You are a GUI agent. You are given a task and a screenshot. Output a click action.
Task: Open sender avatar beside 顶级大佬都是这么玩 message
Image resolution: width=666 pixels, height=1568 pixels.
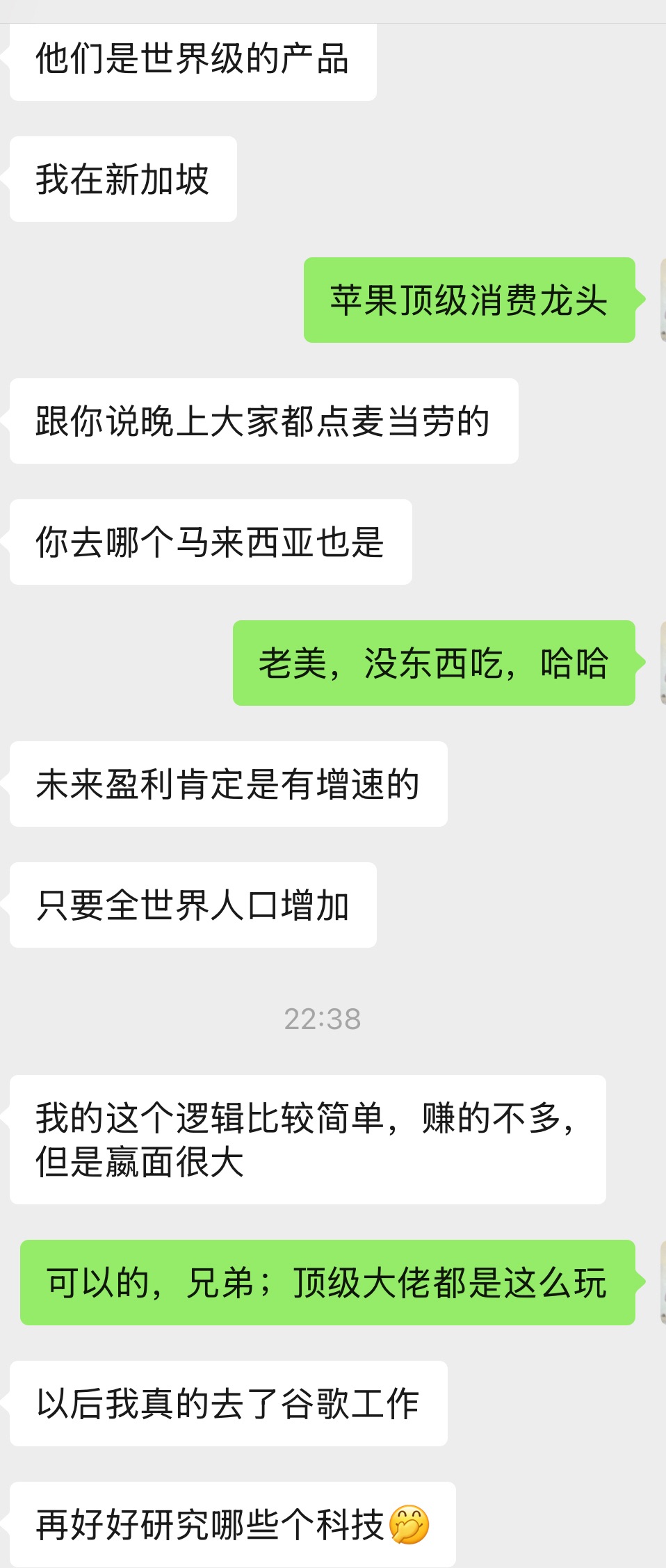(663, 1282)
